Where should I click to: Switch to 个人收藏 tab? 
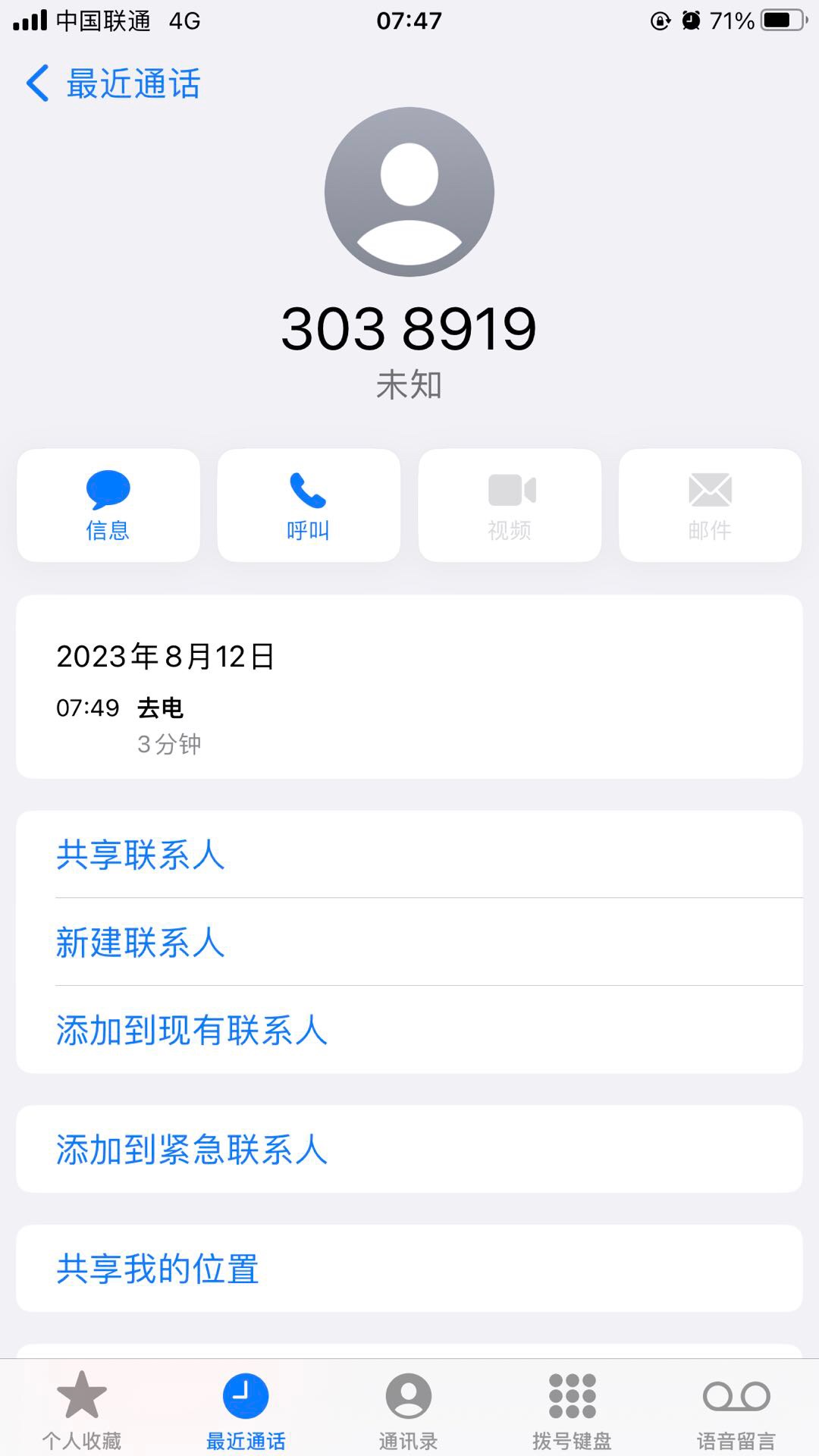pos(82,1410)
